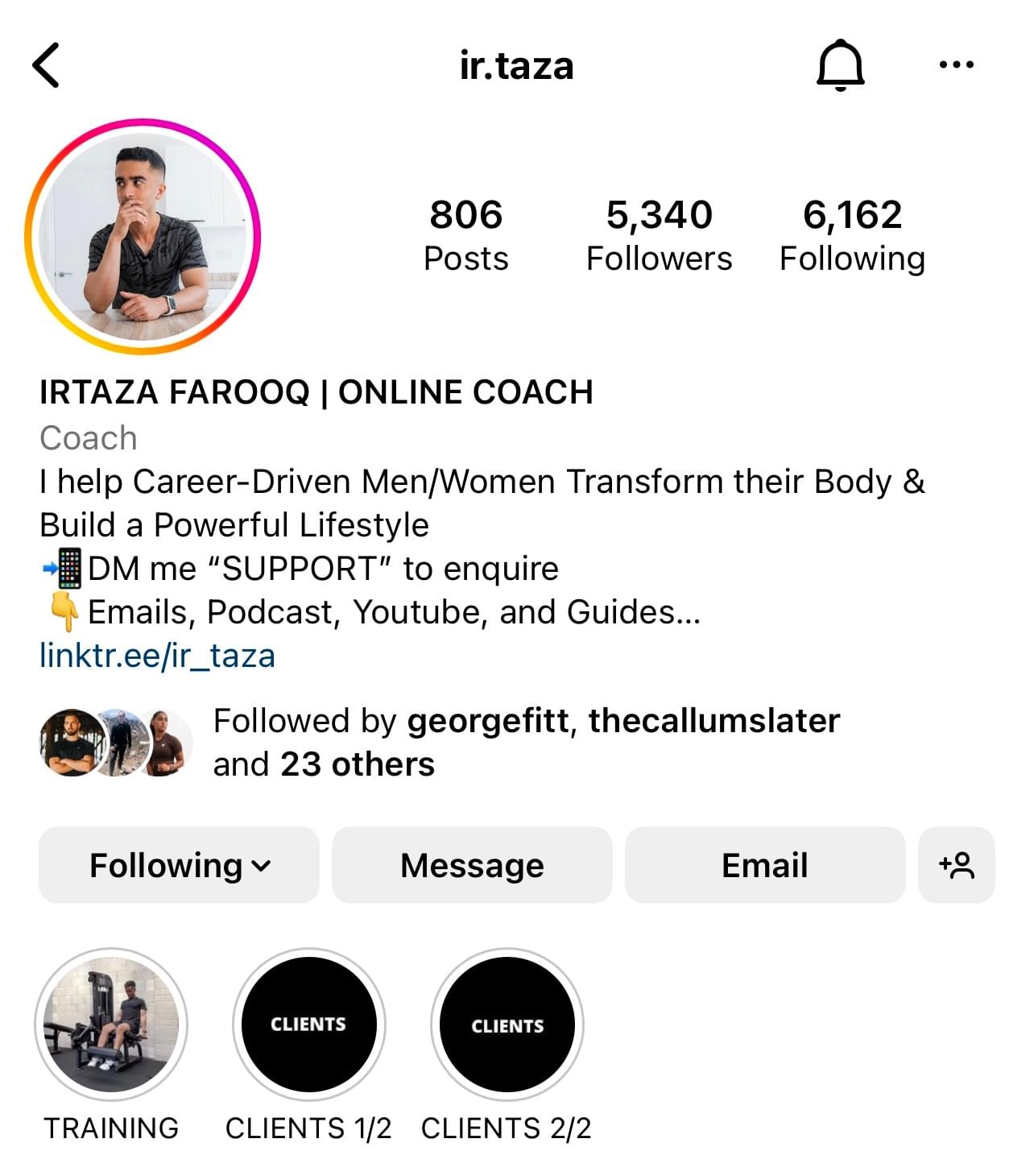This screenshot has height=1176, width=1034.
Task: Show suggested accounts with add-person icon
Action: click(957, 865)
